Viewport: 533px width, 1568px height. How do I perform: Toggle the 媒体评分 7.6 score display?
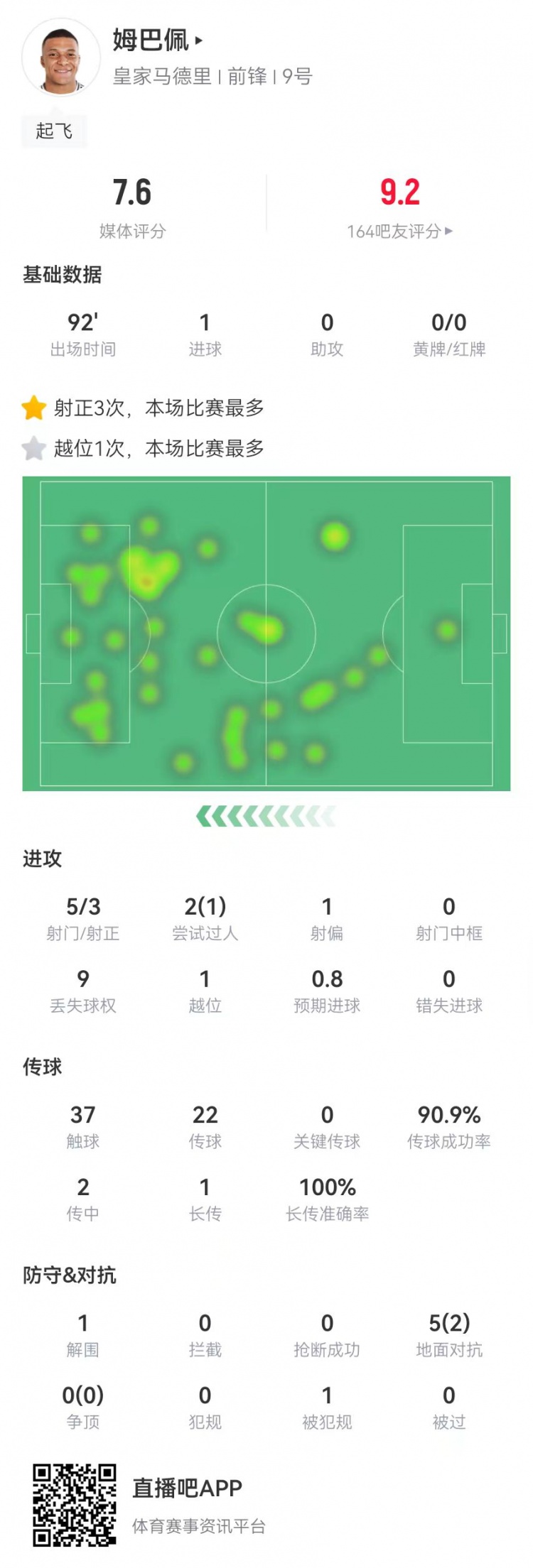click(x=132, y=201)
